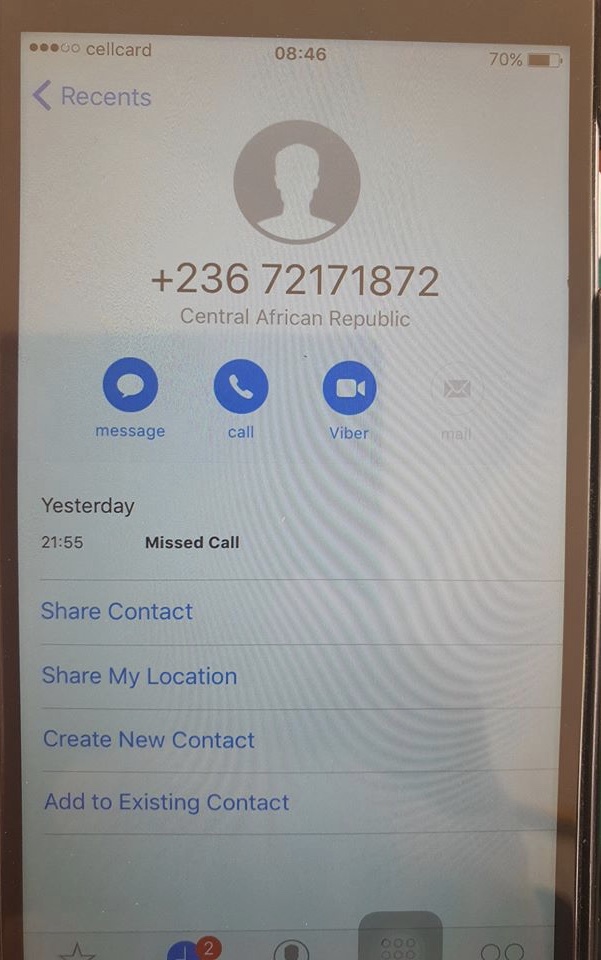Call the +236 72171872 number back

241,387
